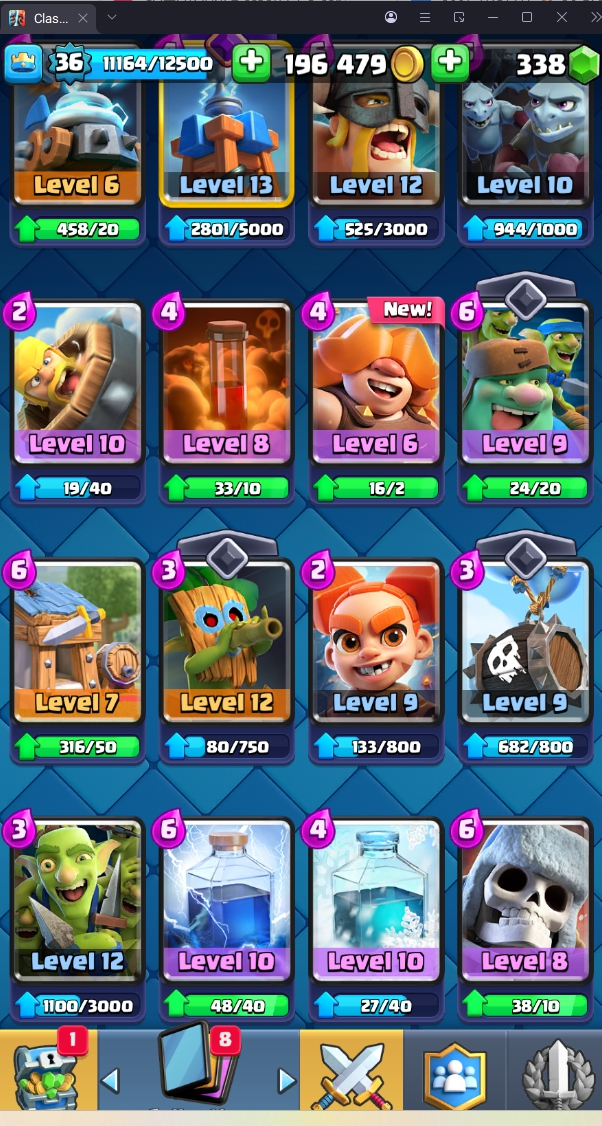
Task: Select the Level 12 Goblin Gang card
Action: [77, 902]
